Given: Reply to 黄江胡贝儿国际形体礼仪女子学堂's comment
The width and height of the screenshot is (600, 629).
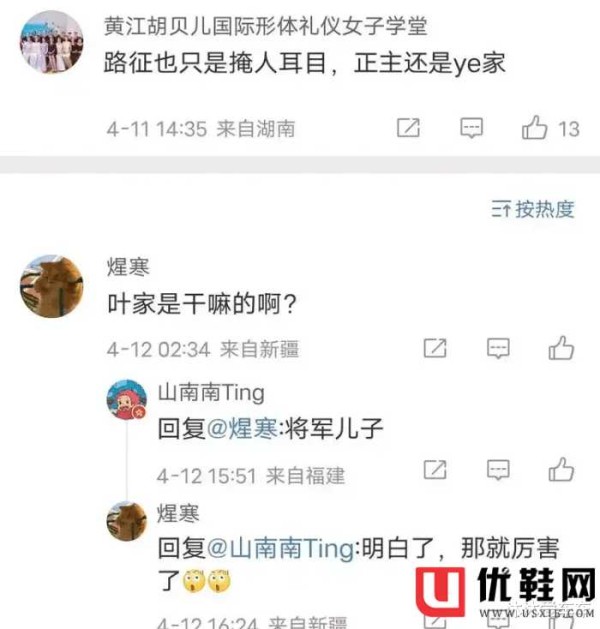Looking at the screenshot, I should pyautogui.click(x=472, y=128).
